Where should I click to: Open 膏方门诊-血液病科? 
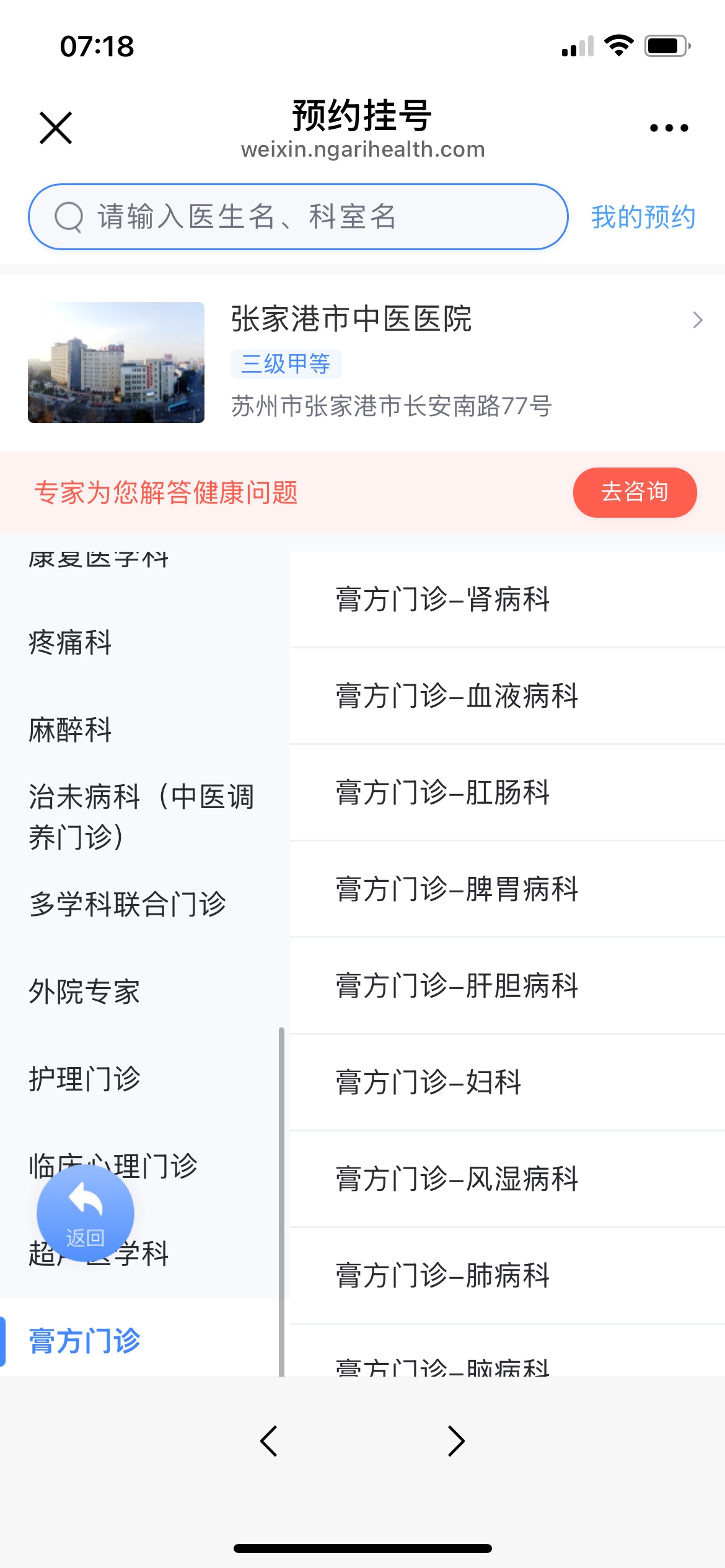point(507,696)
